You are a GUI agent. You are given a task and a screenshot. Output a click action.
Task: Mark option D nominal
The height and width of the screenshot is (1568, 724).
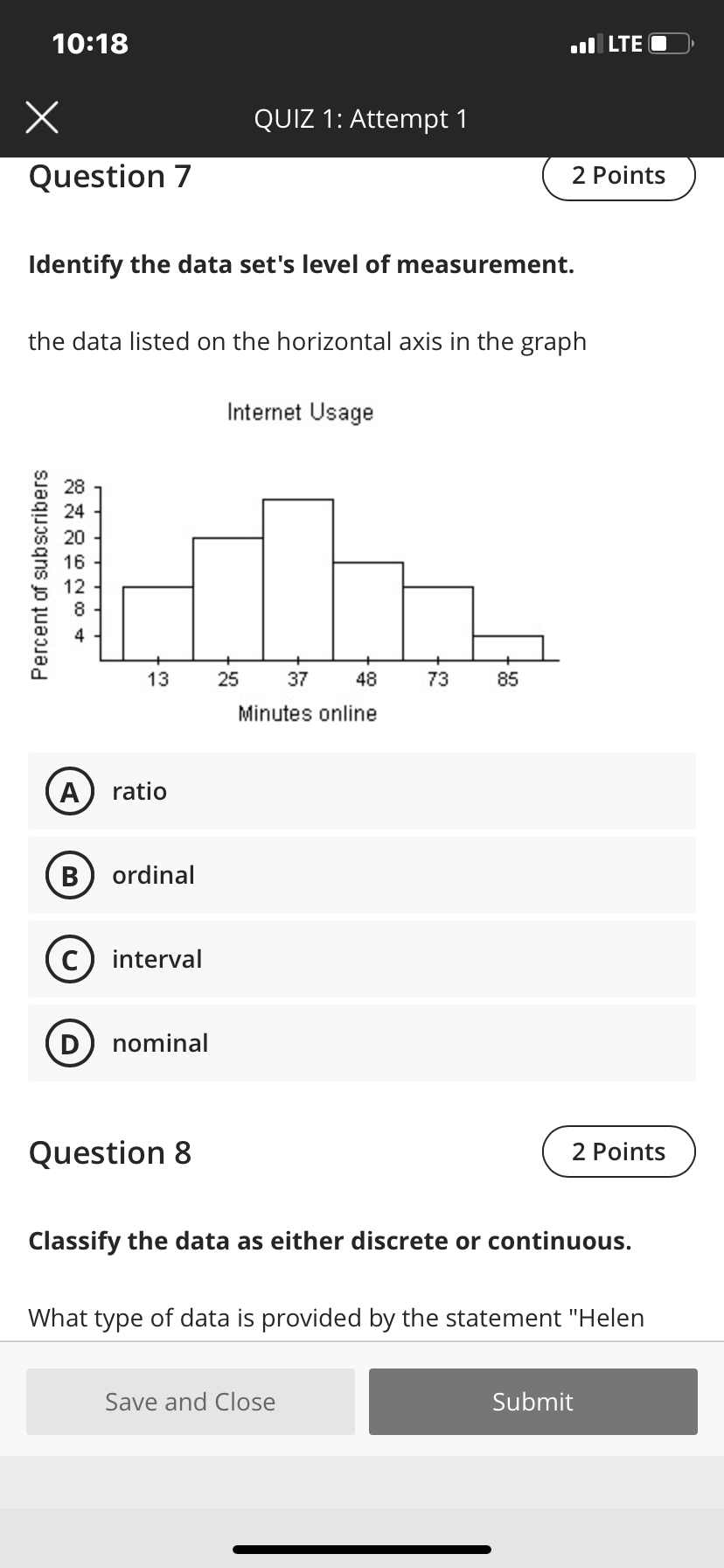pyautogui.click(x=362, y=1043)
